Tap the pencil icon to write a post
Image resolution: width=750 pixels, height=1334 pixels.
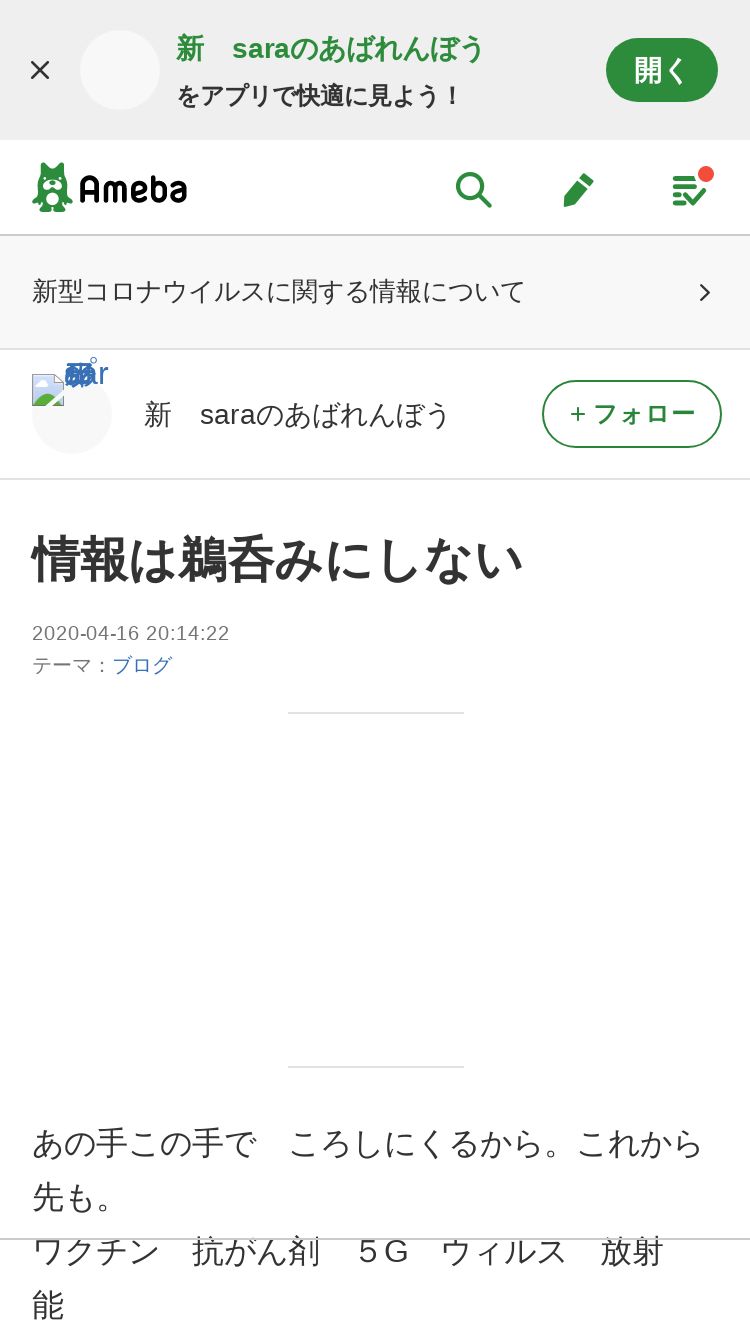[578, 188]
